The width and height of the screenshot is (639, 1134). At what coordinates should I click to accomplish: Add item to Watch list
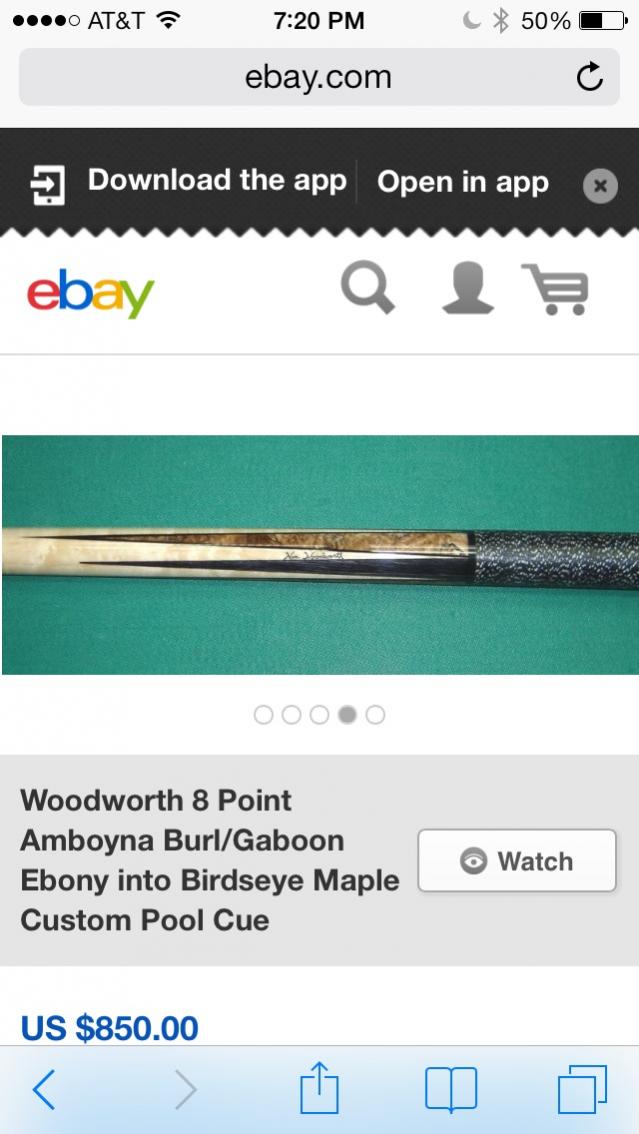coord(516,861)
